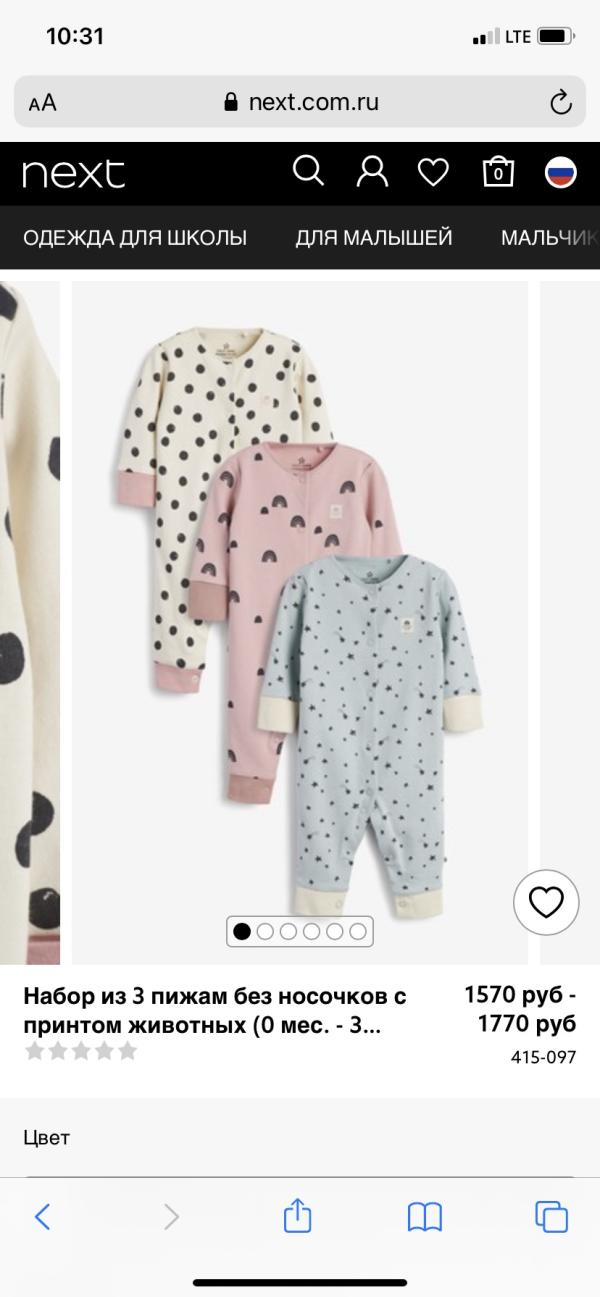Jump to the second product image dot
Image resolution: width=600 pixels, height=1297 pixels.
coord(265,932)
